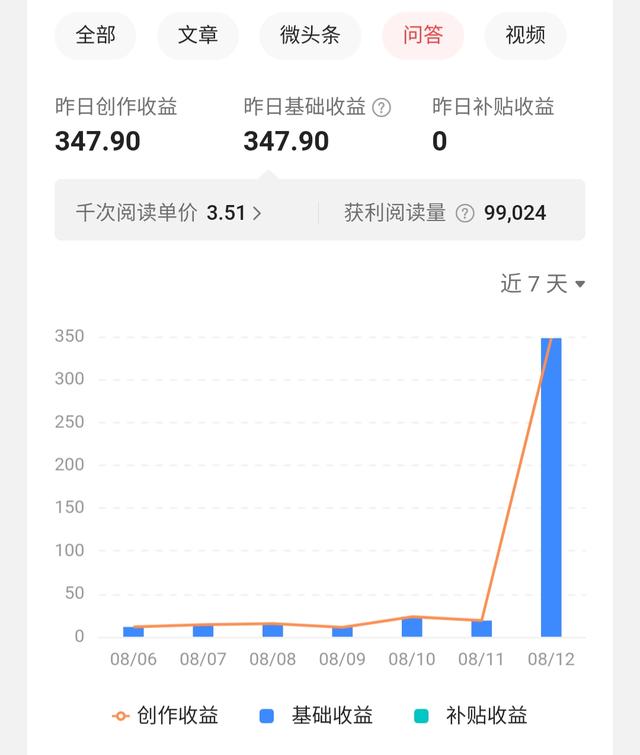Viewport: 640px width, 755px height.
Task: Toggle 创作收益 series in chart legend
Action: click(x=166, y=715)
